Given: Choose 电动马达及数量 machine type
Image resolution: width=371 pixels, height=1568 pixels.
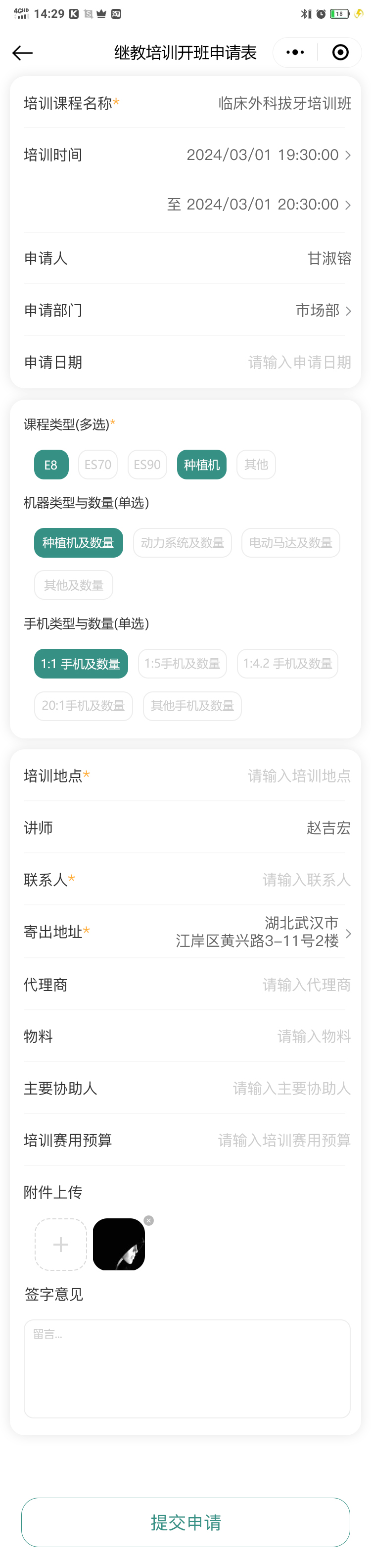Looking at the screenshot, I should tap(290, 543).
